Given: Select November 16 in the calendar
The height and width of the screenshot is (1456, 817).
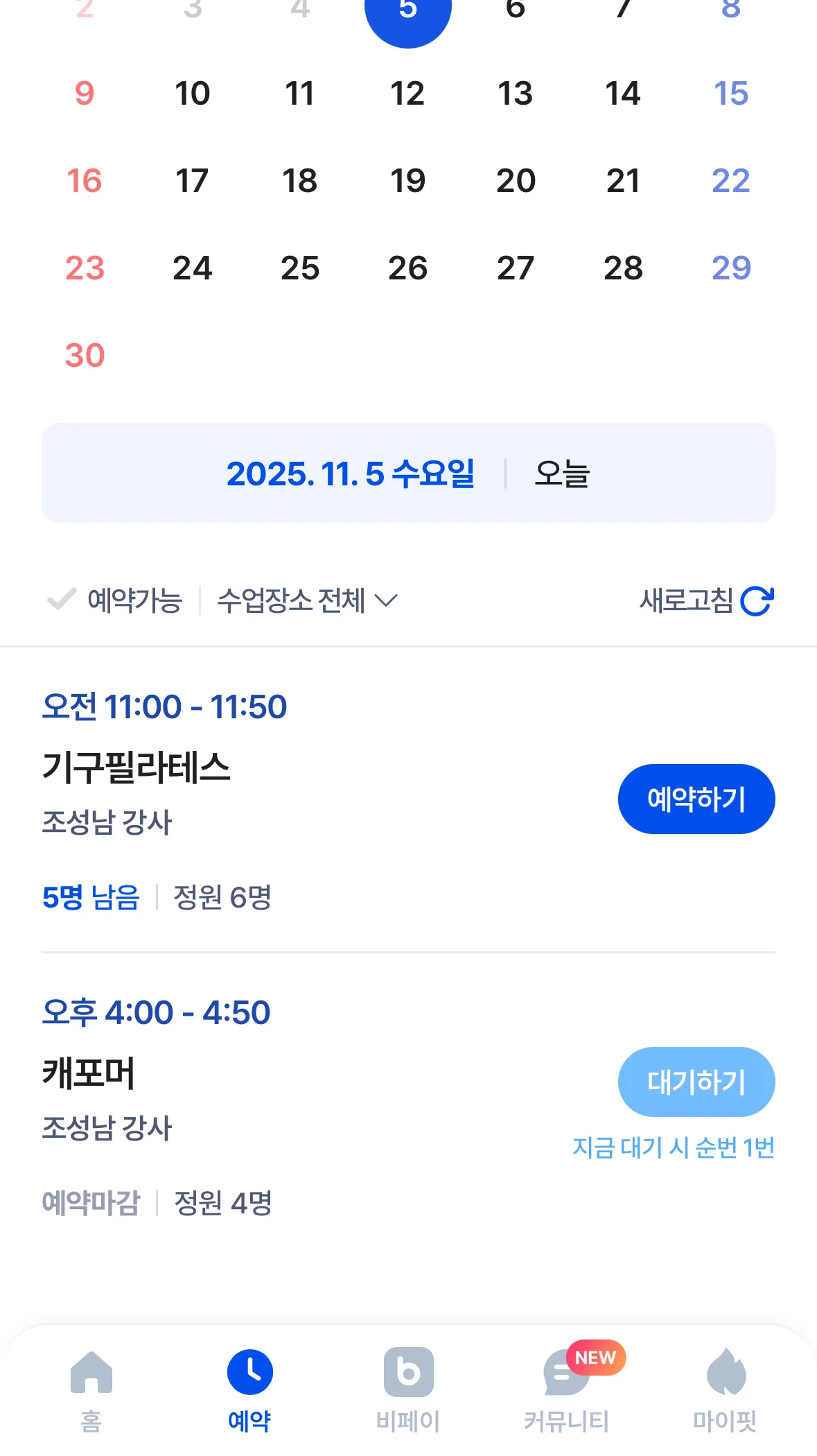Looking at the screenshot, I should point(85,181).
